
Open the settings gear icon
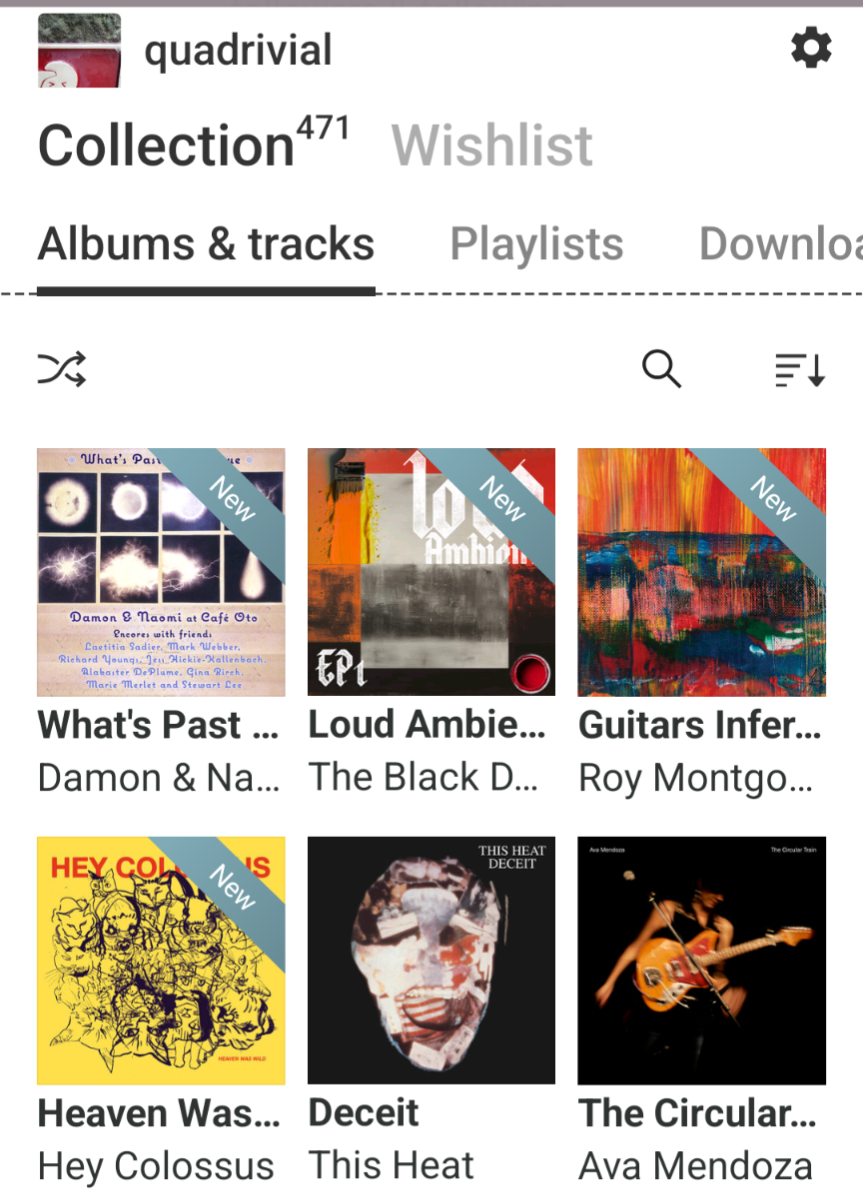point(810,48)
